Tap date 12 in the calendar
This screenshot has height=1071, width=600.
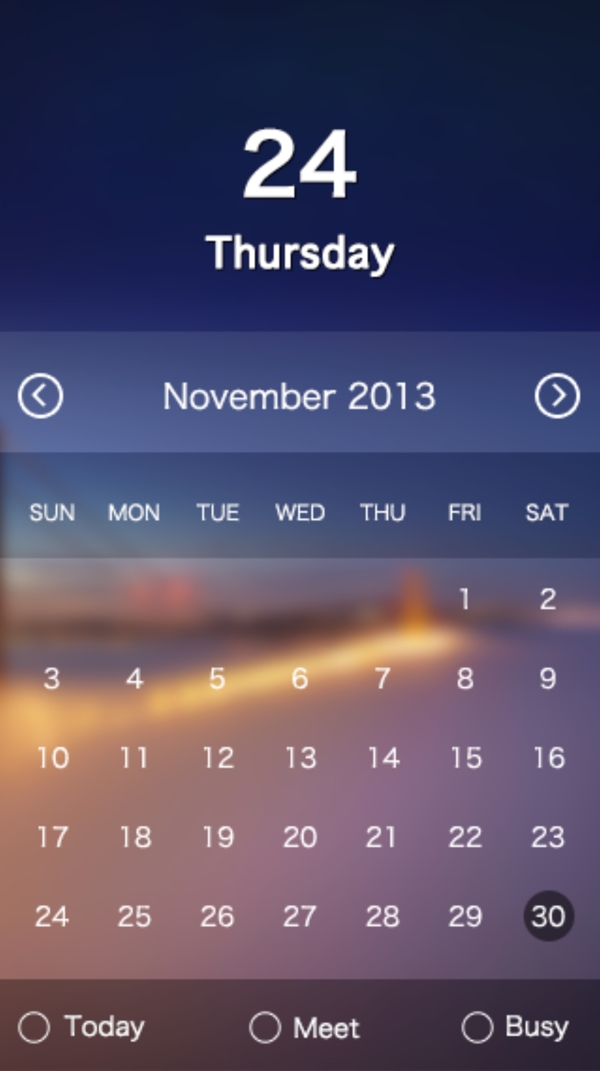(217, 758)
